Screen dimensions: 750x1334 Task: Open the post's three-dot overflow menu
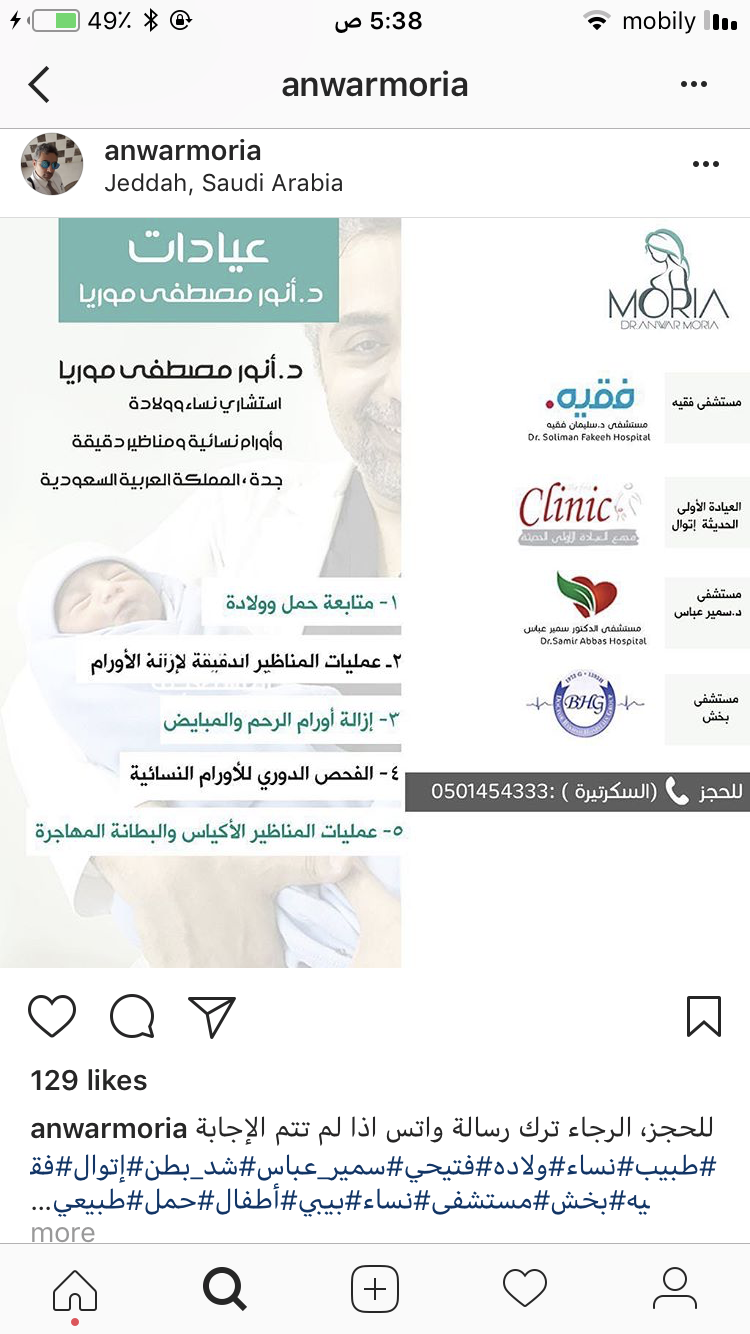705,165
